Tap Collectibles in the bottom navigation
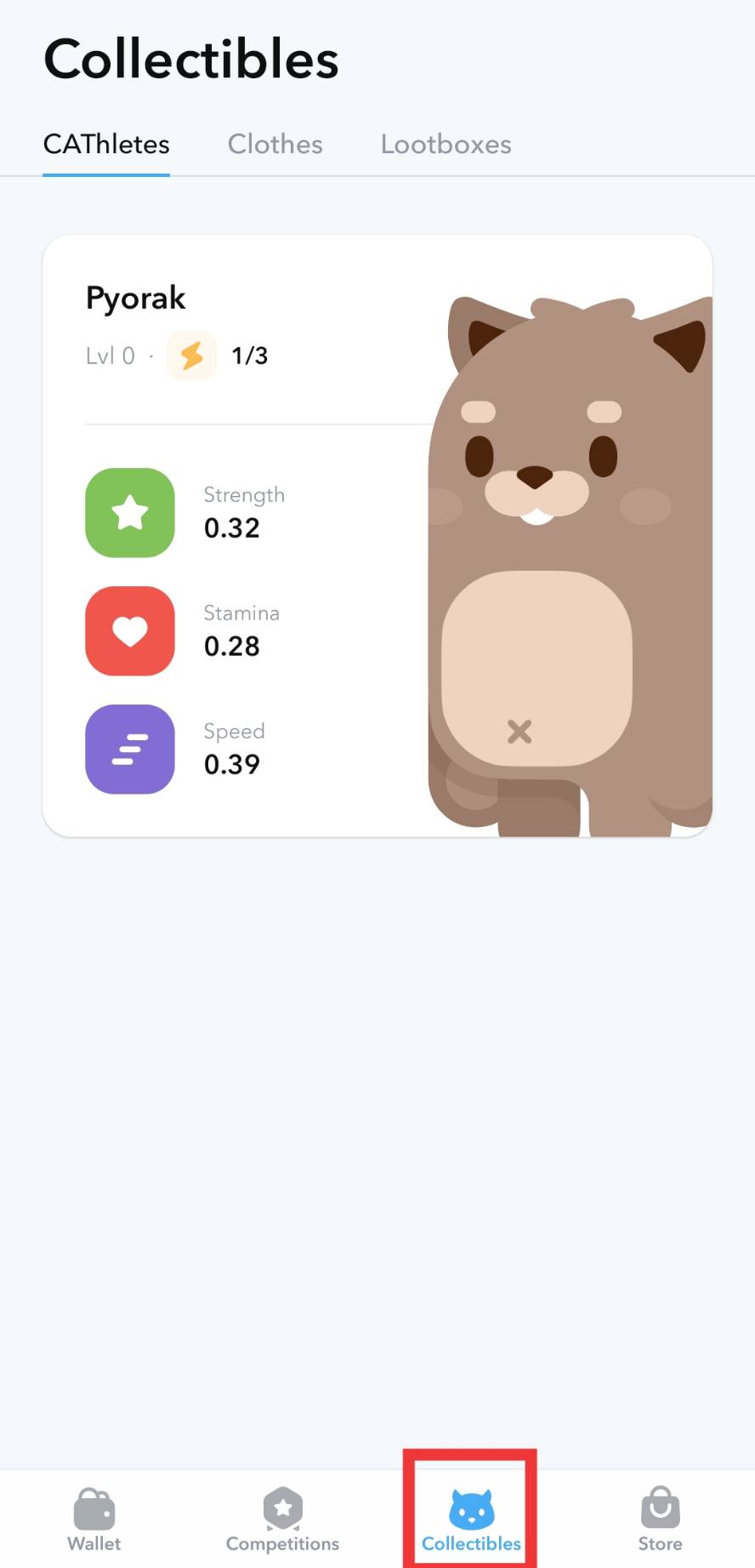Screen dimensions: 755x1568 [x=471, y=1519]
